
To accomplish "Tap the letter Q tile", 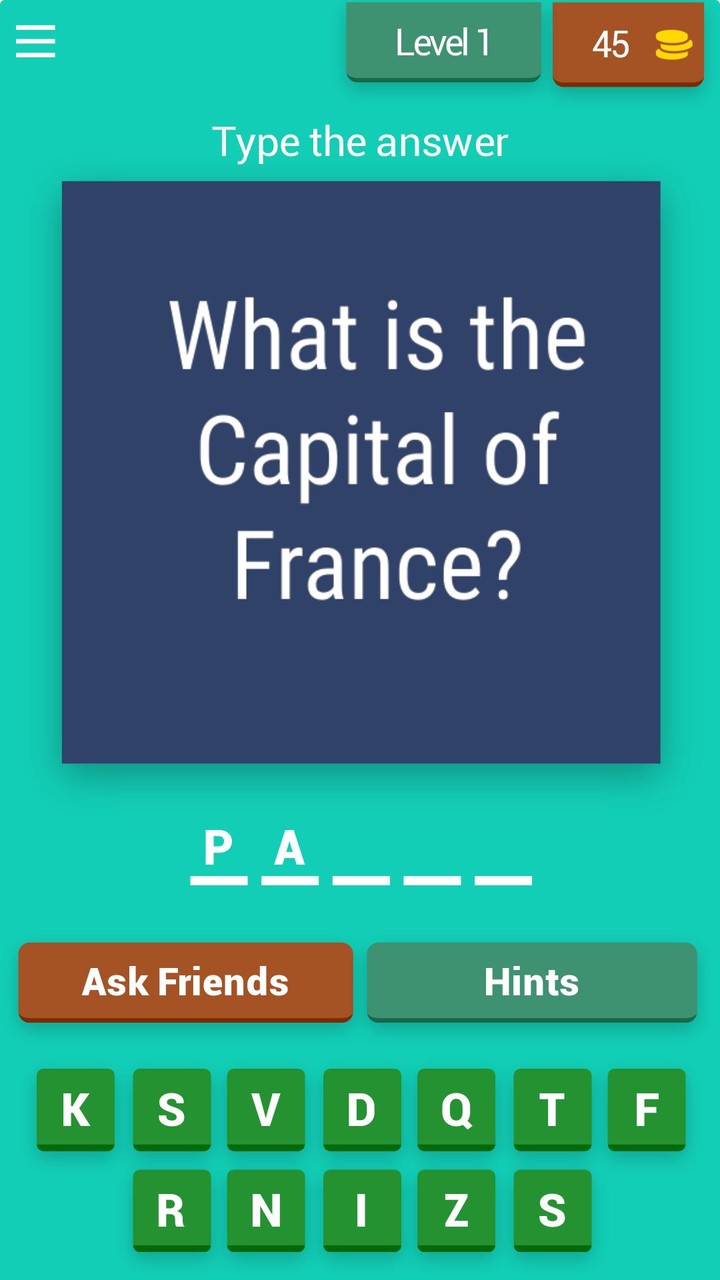I will pyautogui.click(x=456, y=1109).
